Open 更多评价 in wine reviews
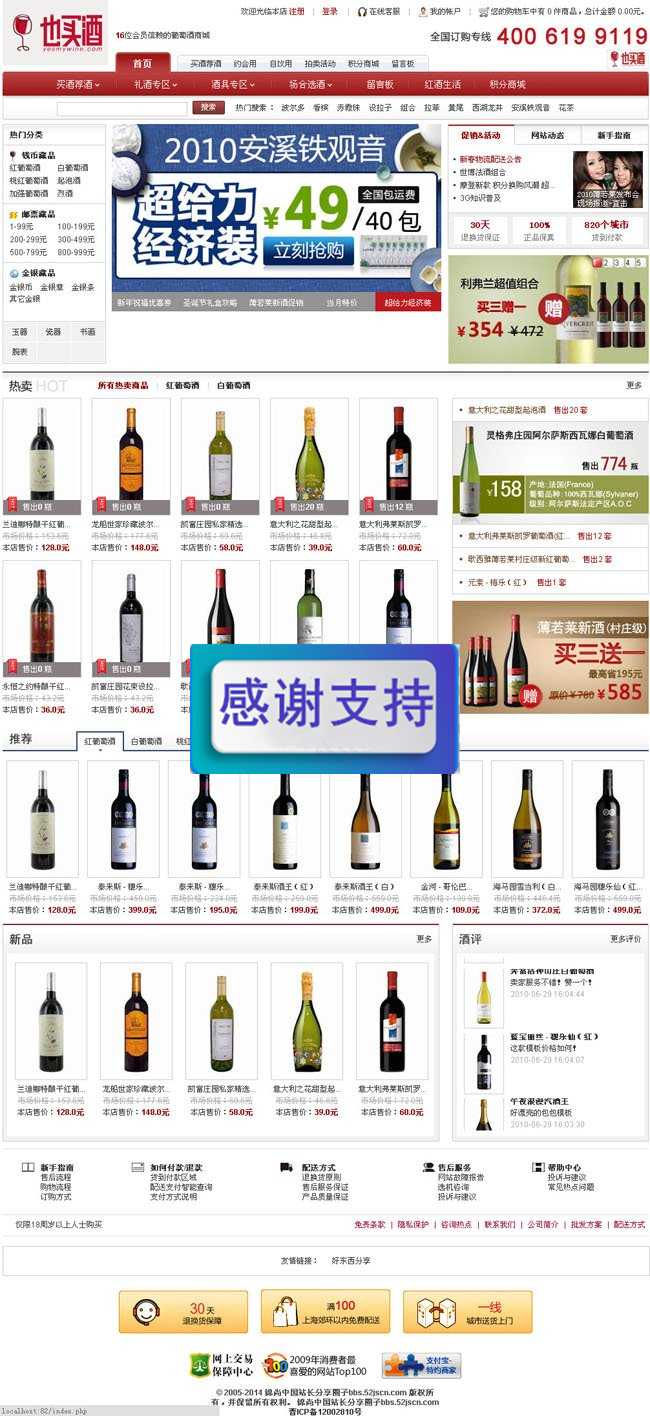650x1416 pixels. [625, 939]
